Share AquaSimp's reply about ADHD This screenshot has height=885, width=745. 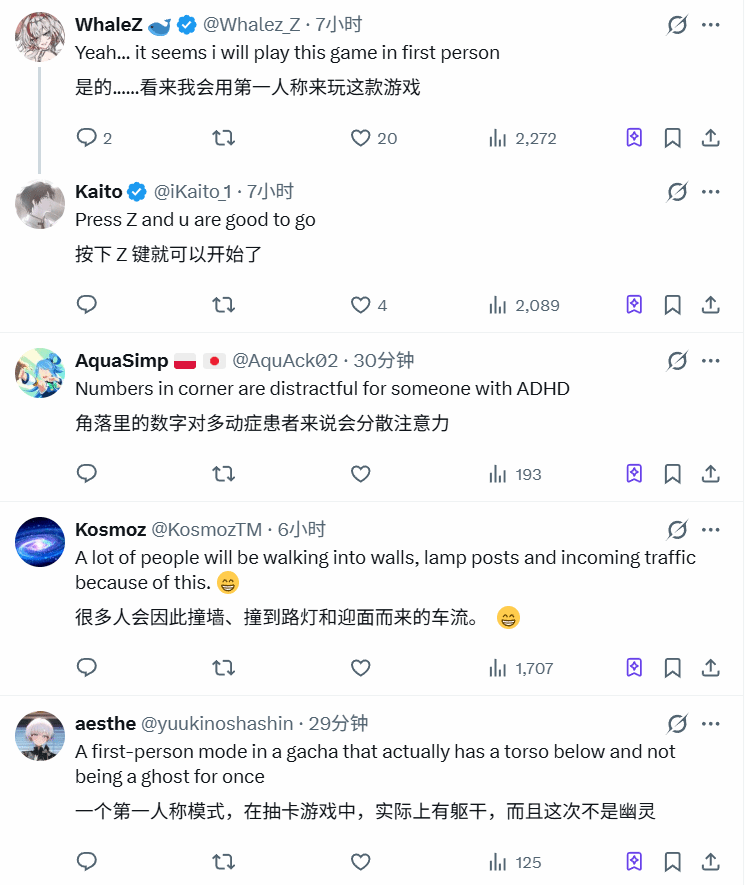click(x=711, y=474)
